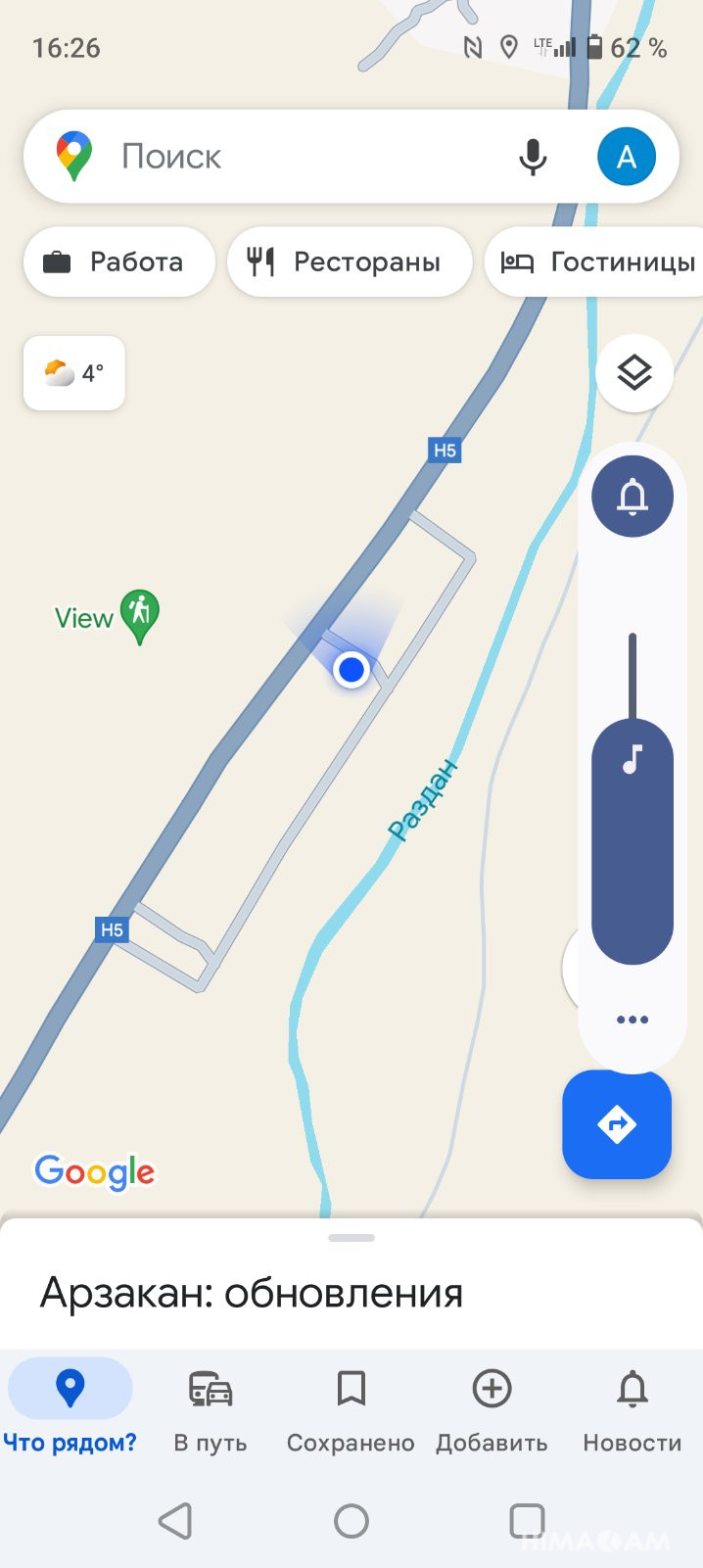Select the Что рядом? tab
The height and width of the screenshot is (1568, 703).
70,1406
